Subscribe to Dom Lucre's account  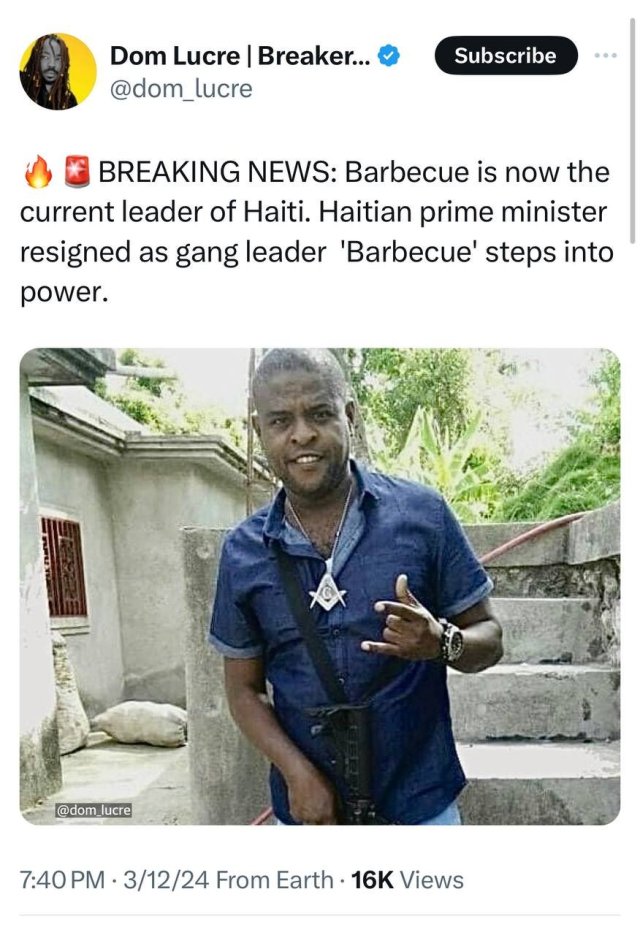pyautogui.click(x=505, y=56)
